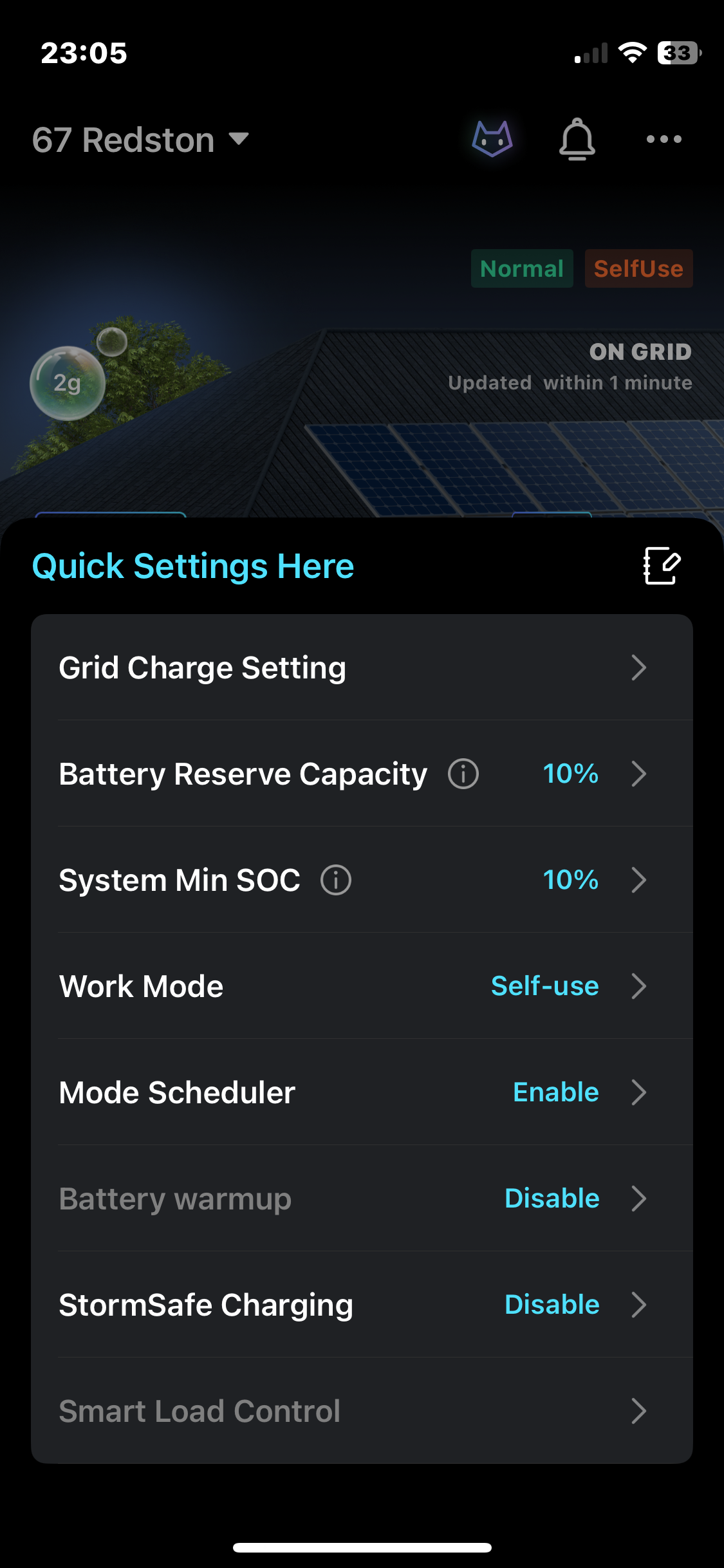Open the 67 Redston site dropdown
Screen dimensions: 724x1568
[140, 140]
